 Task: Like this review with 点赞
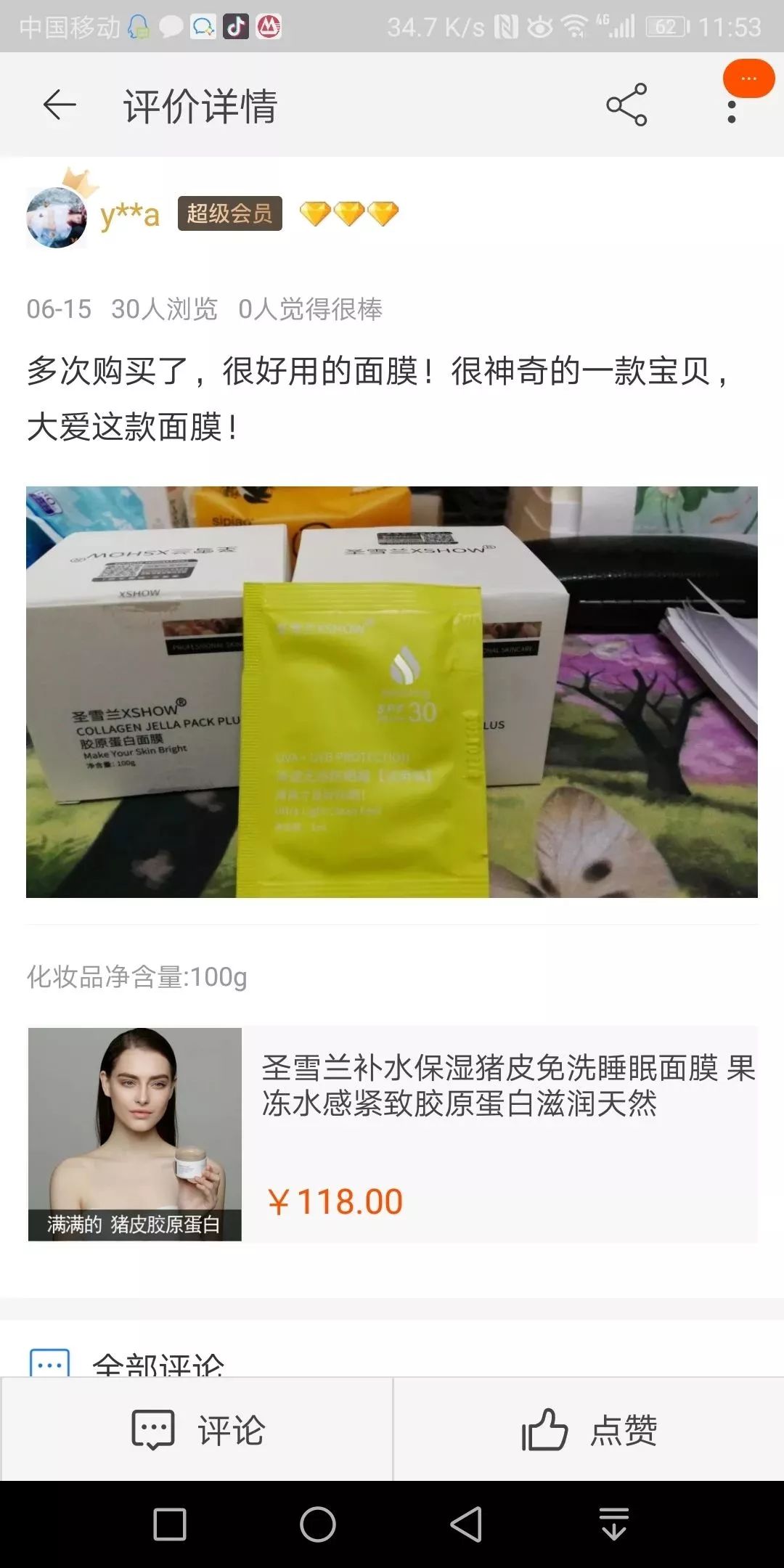coord(589,1430)
